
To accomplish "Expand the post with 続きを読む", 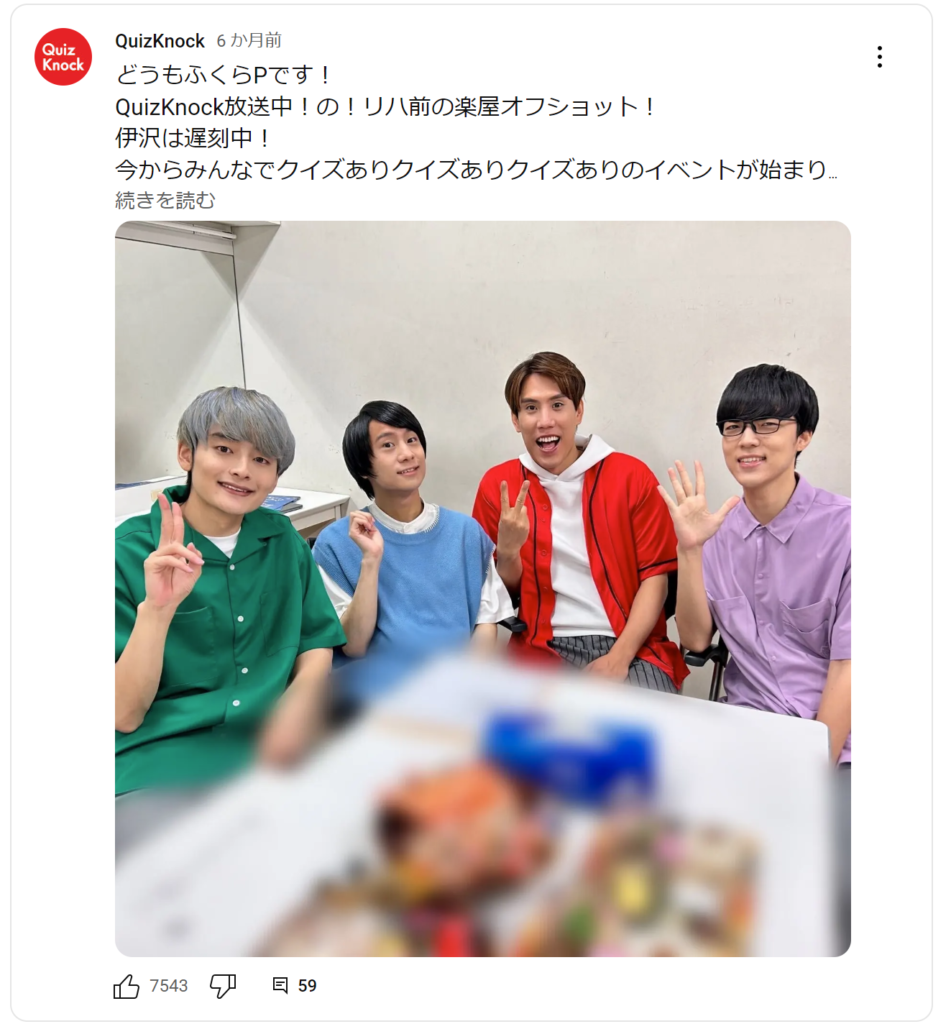I will tap(166, 200).
